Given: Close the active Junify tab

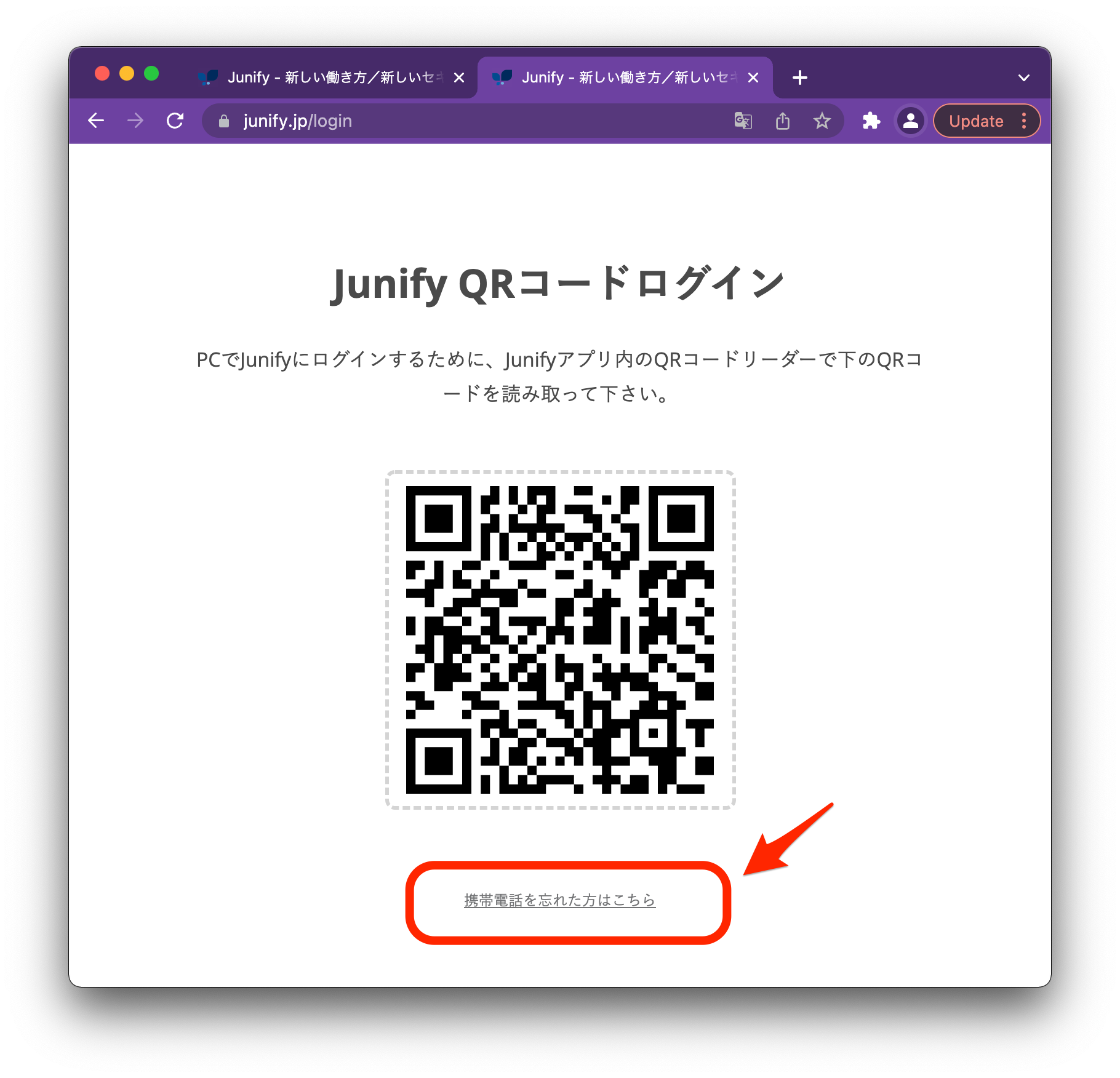Looking at the screenshot, I should pos(753,78).
